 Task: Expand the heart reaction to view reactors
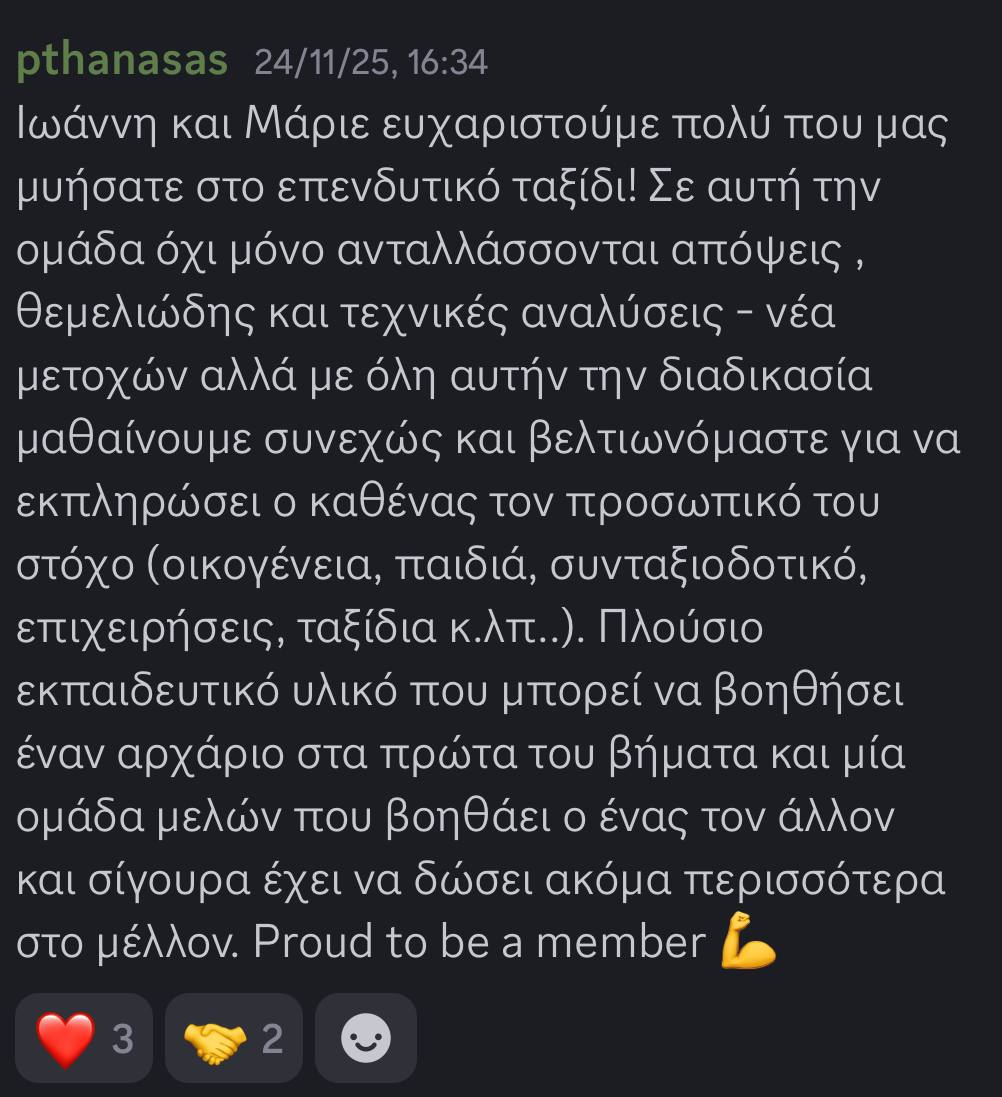(x=84, y=1038)
